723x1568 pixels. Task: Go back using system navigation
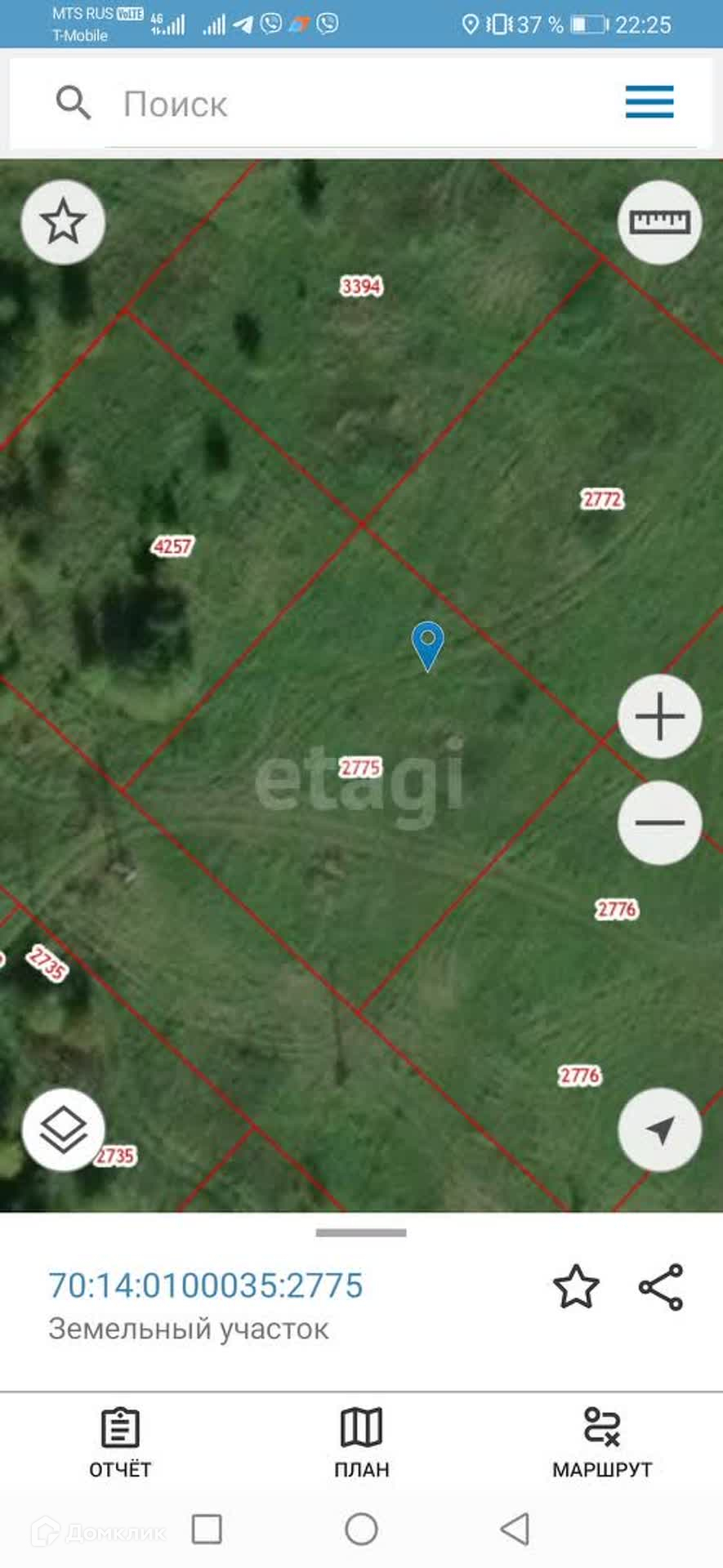(515, 1529)
